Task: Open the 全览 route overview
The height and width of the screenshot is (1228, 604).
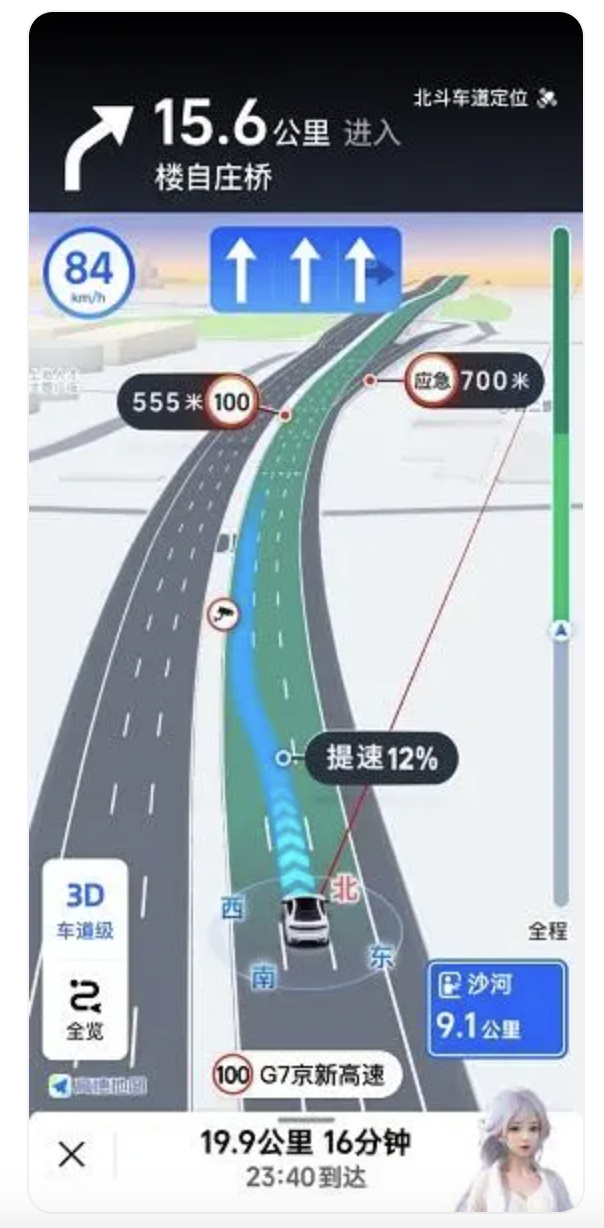Action: pos(85,1008)
